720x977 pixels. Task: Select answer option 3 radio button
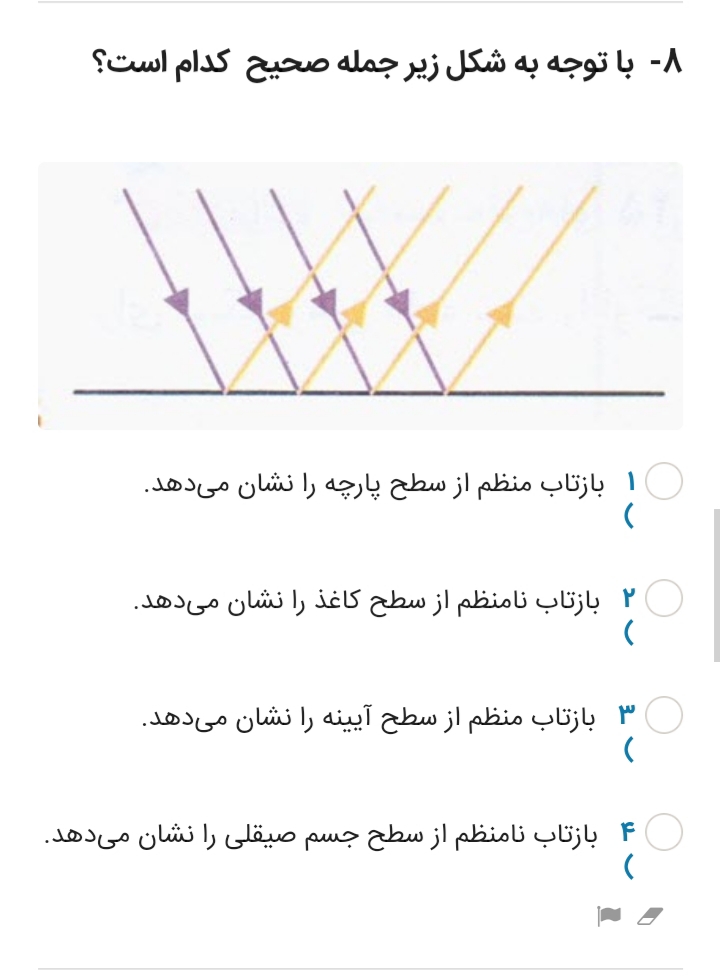click(x=662, y=716)
